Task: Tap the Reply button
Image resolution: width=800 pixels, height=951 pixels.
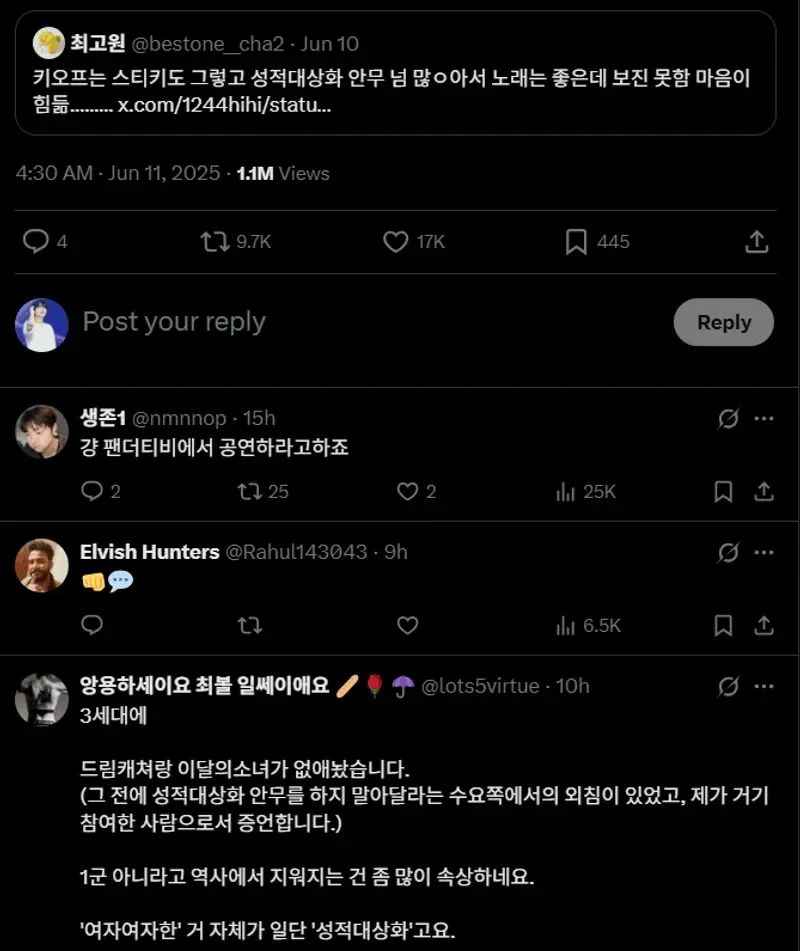Action: coord(724,322)
